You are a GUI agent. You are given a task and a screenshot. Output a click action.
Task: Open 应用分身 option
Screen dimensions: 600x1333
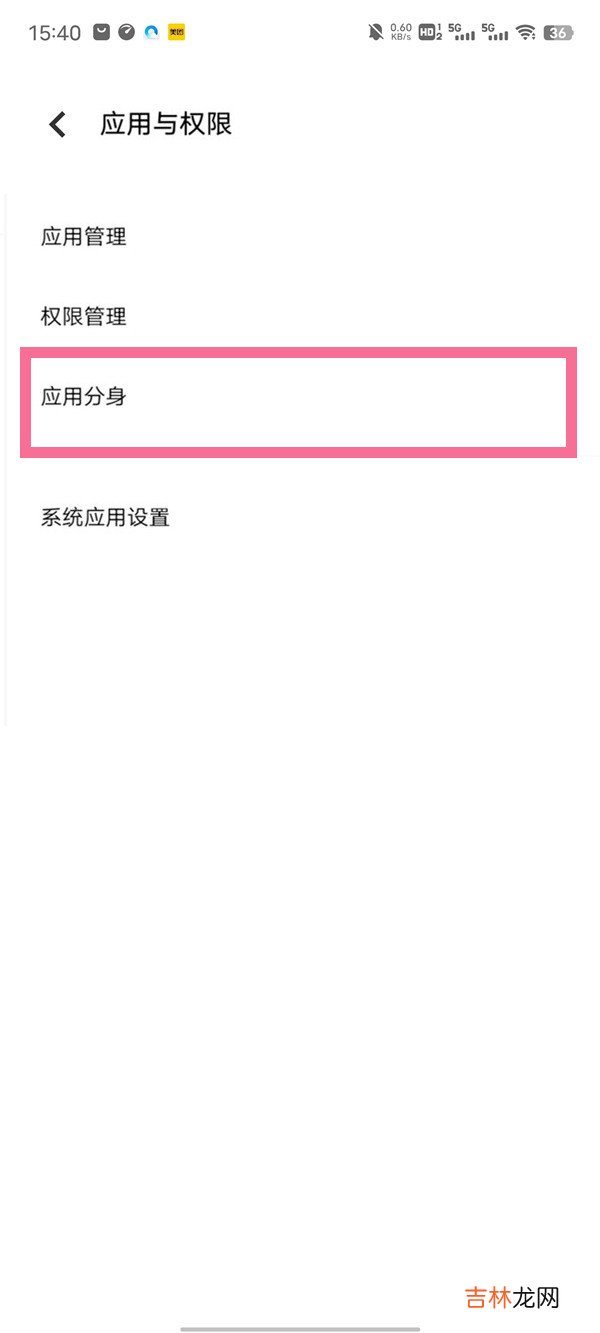(84, 397)
